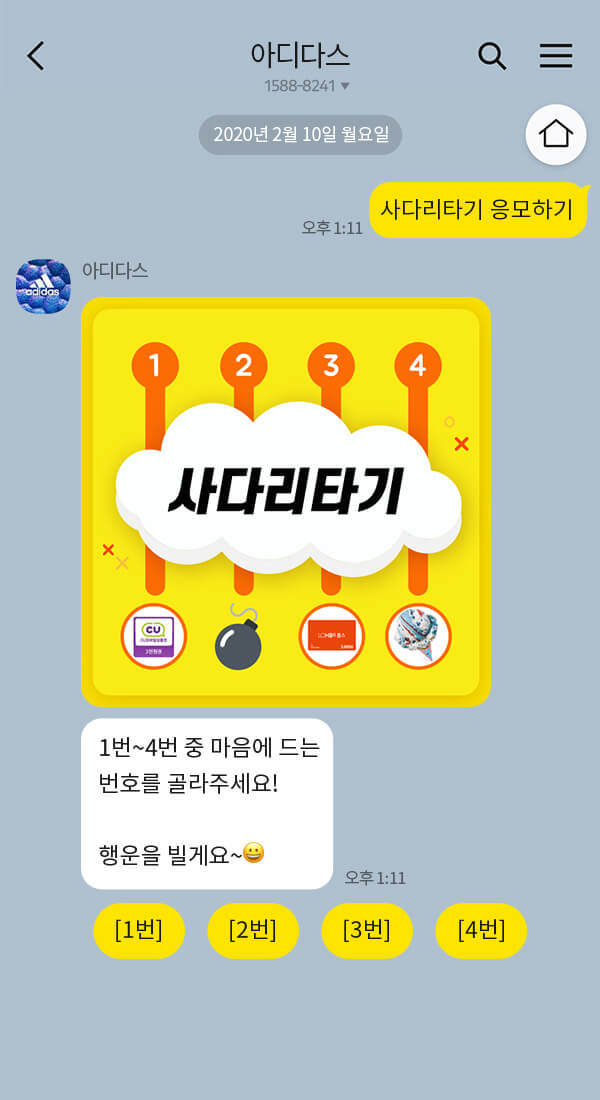Viewport: 600px width, 1100px height.
Task: Tap the floating home button
Action: [x=556, y=134]
